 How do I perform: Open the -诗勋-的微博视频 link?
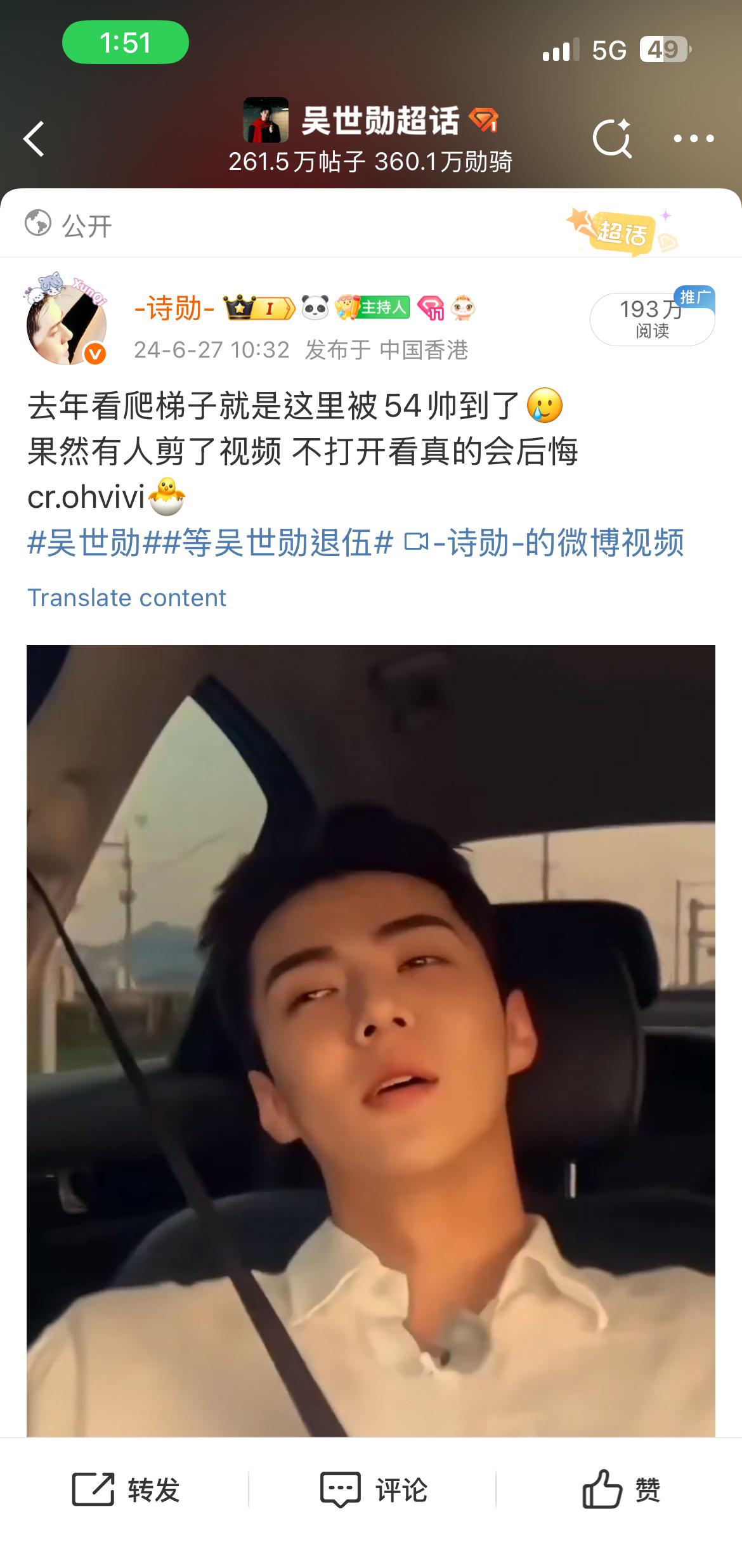pyautogui.click(x=544, y=543)
